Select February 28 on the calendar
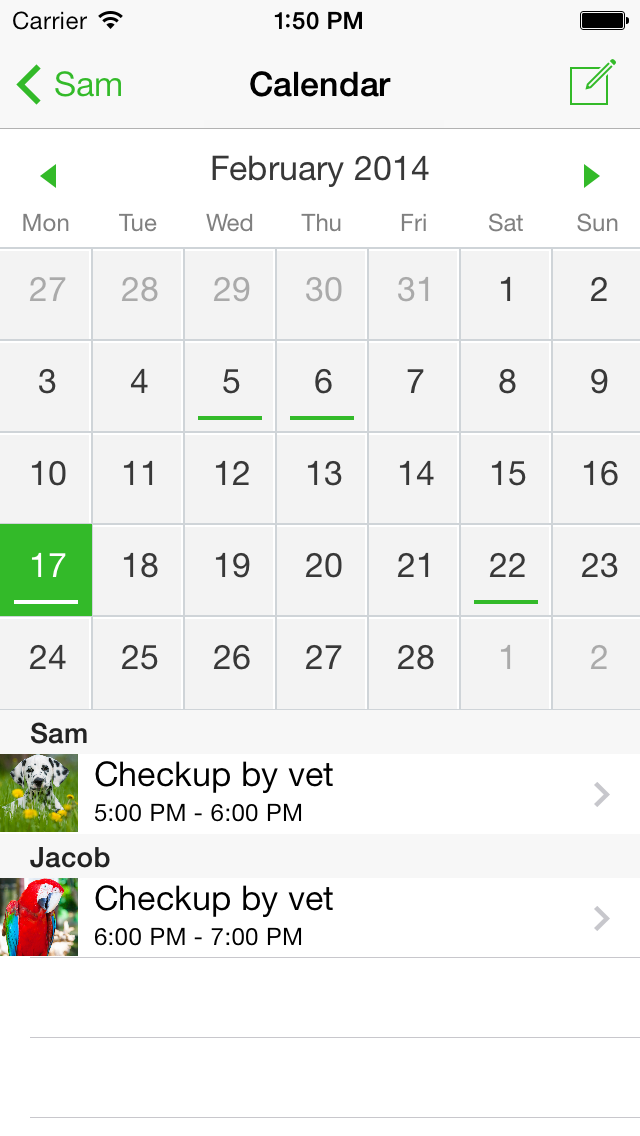Viewport: 640px width, 1136px height. [414, 662]
